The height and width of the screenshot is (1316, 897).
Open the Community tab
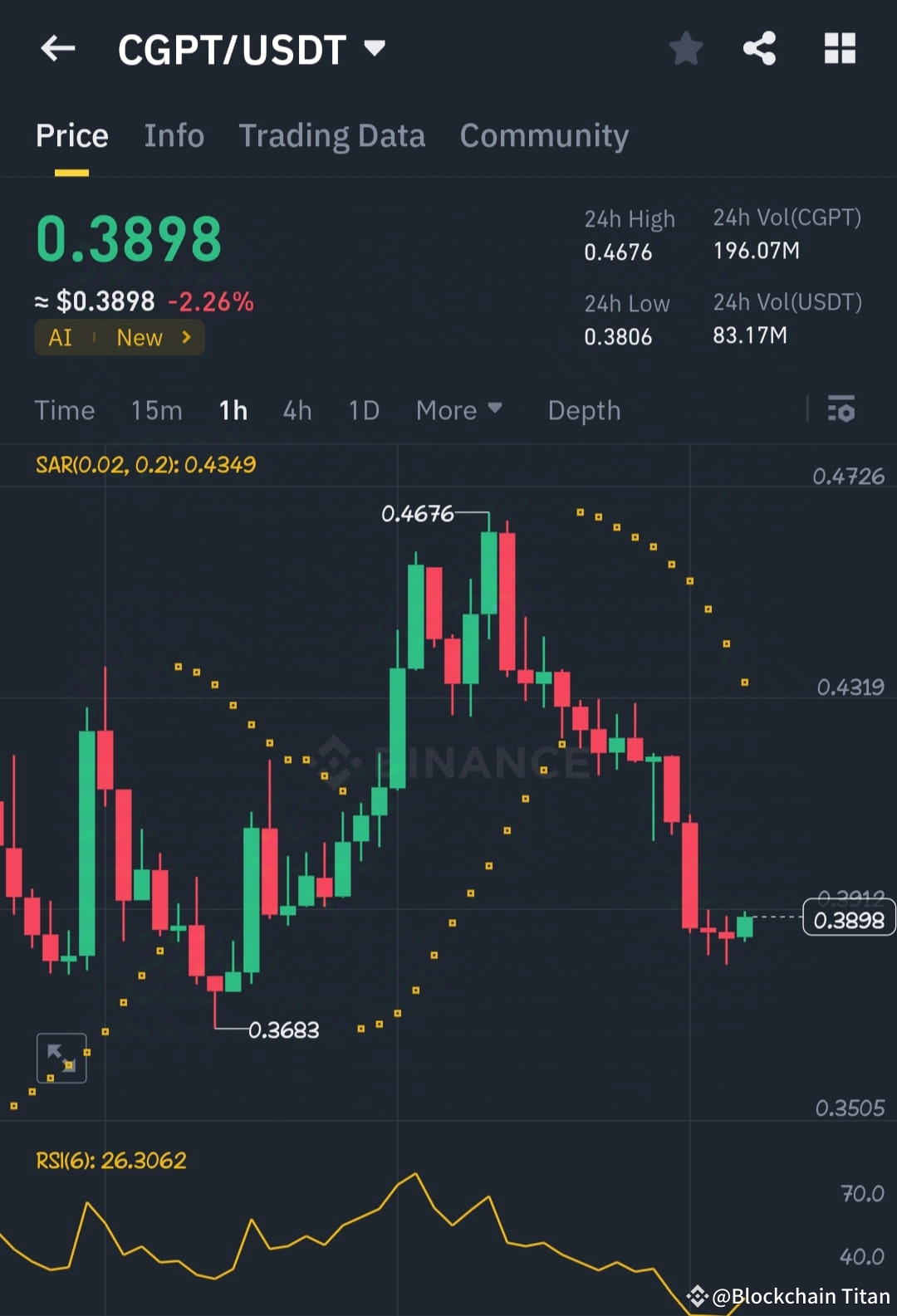tap(544, 135)
